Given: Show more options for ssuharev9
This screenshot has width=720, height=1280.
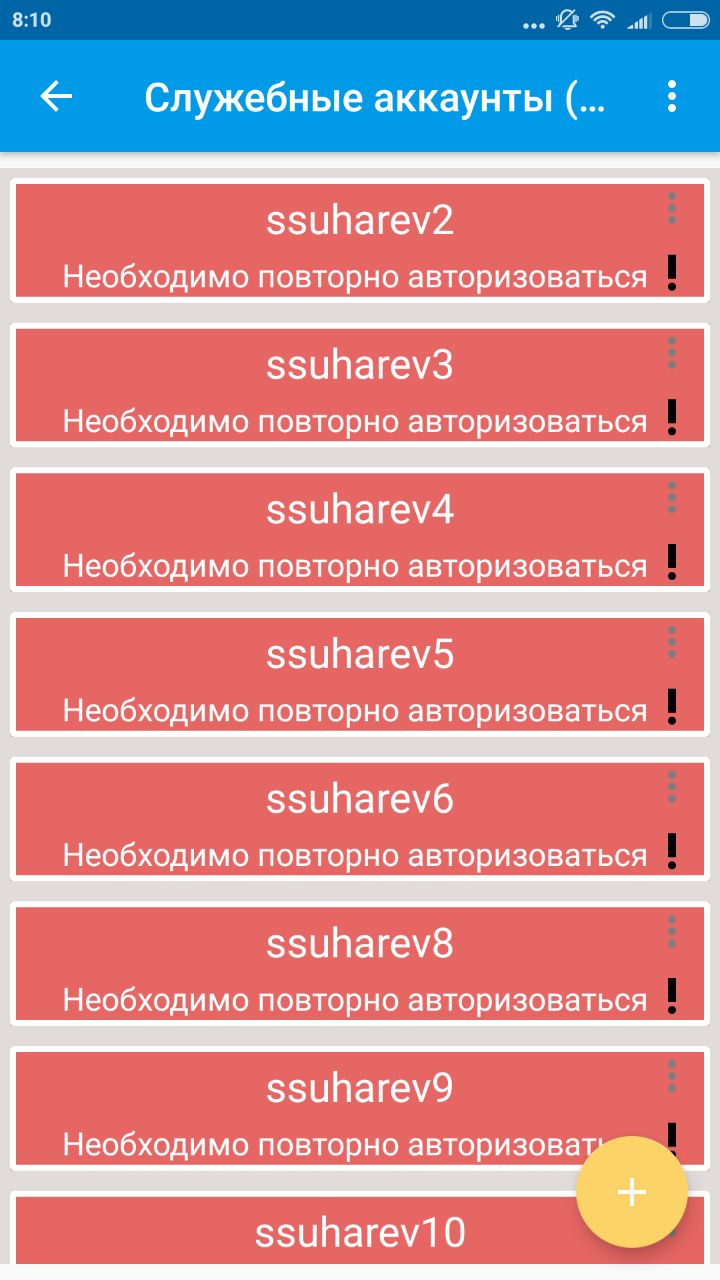Looking at the screenshot, I should click(x=672, y=1076).
